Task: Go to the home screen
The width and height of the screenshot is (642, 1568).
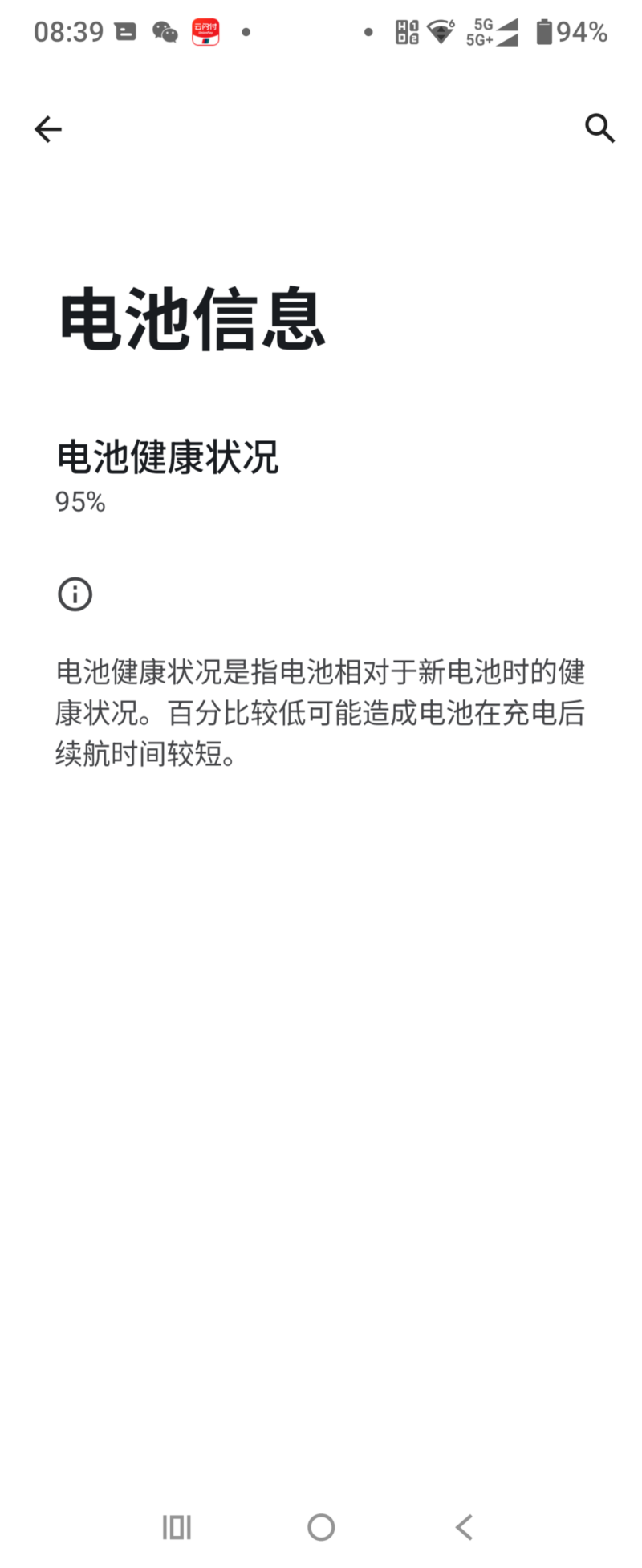Action: (321, 1526)
